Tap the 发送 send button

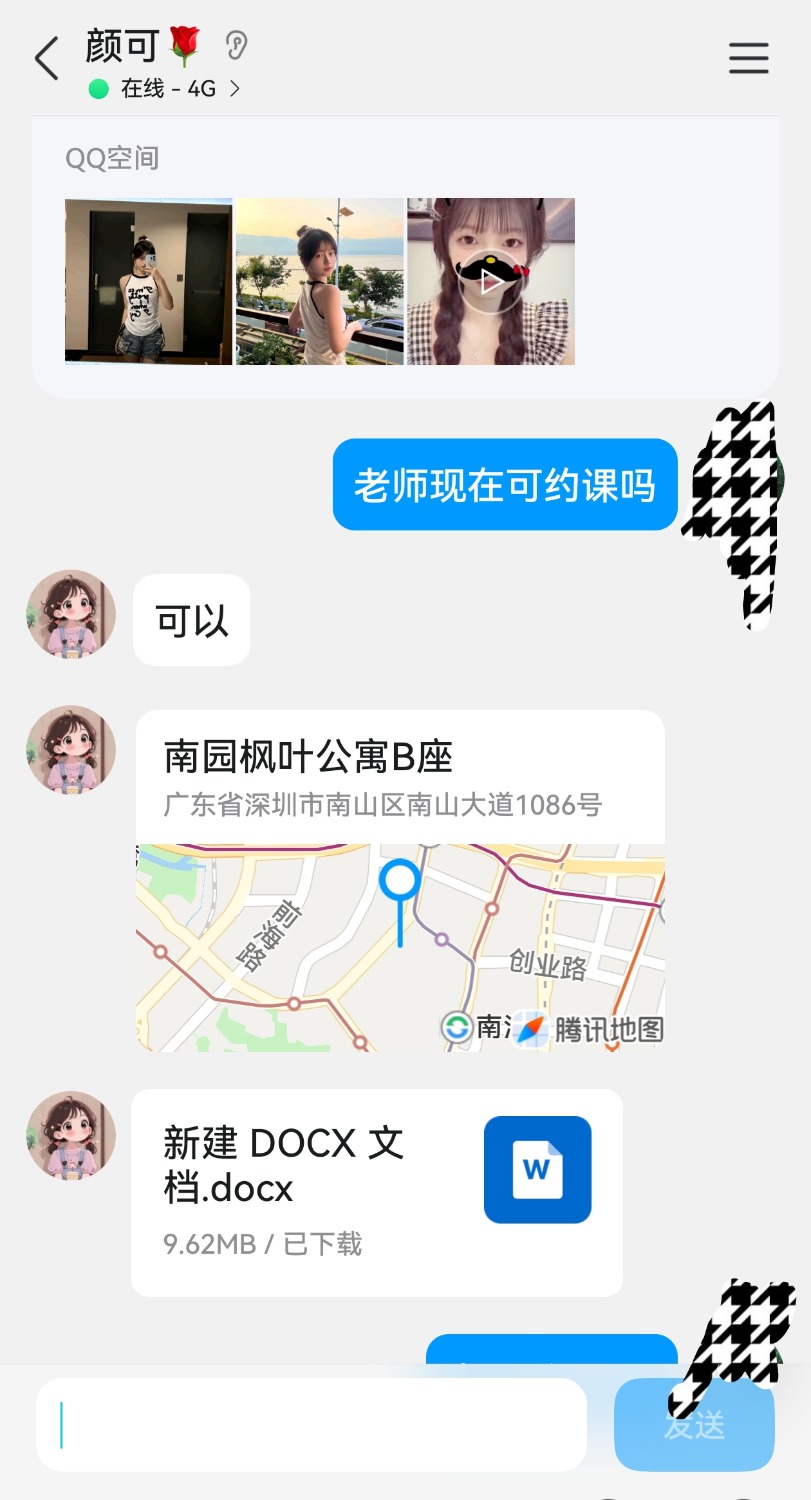click(x=694, y=1425)
